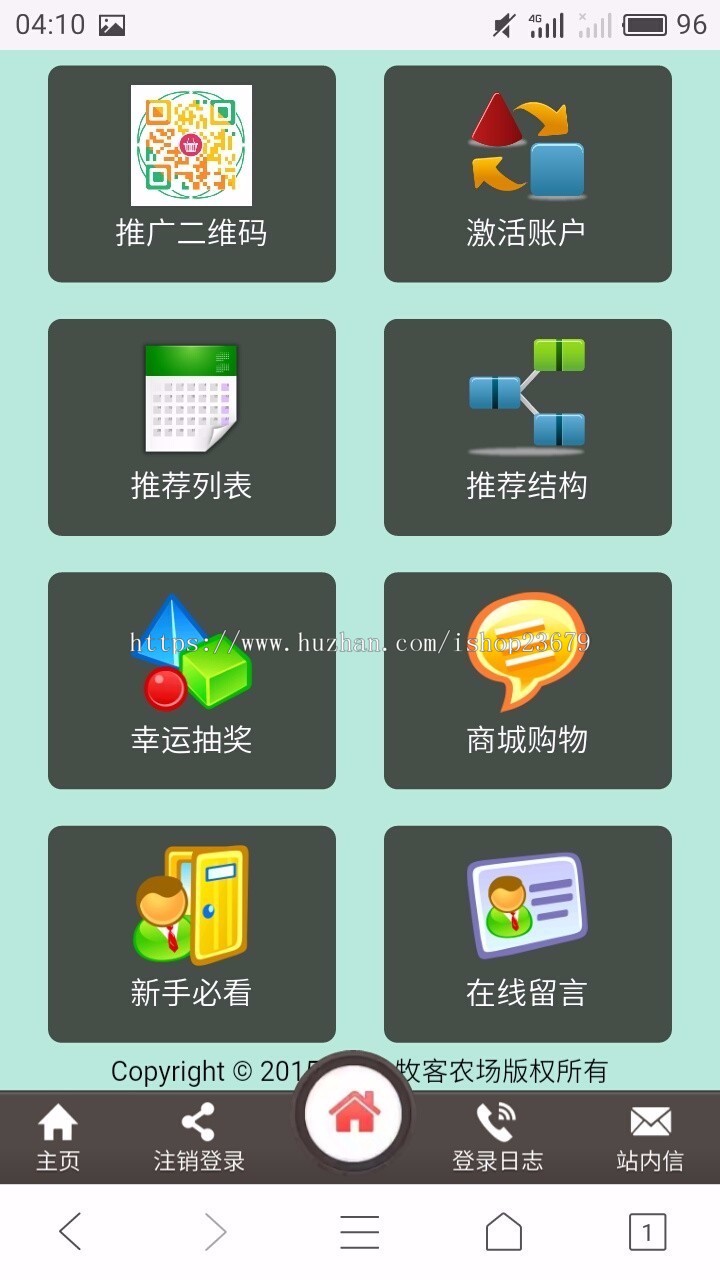This screenshot has width=720, height=1280.
Task: Click the huzhan.com watermark link
Action: pos(355,643)
